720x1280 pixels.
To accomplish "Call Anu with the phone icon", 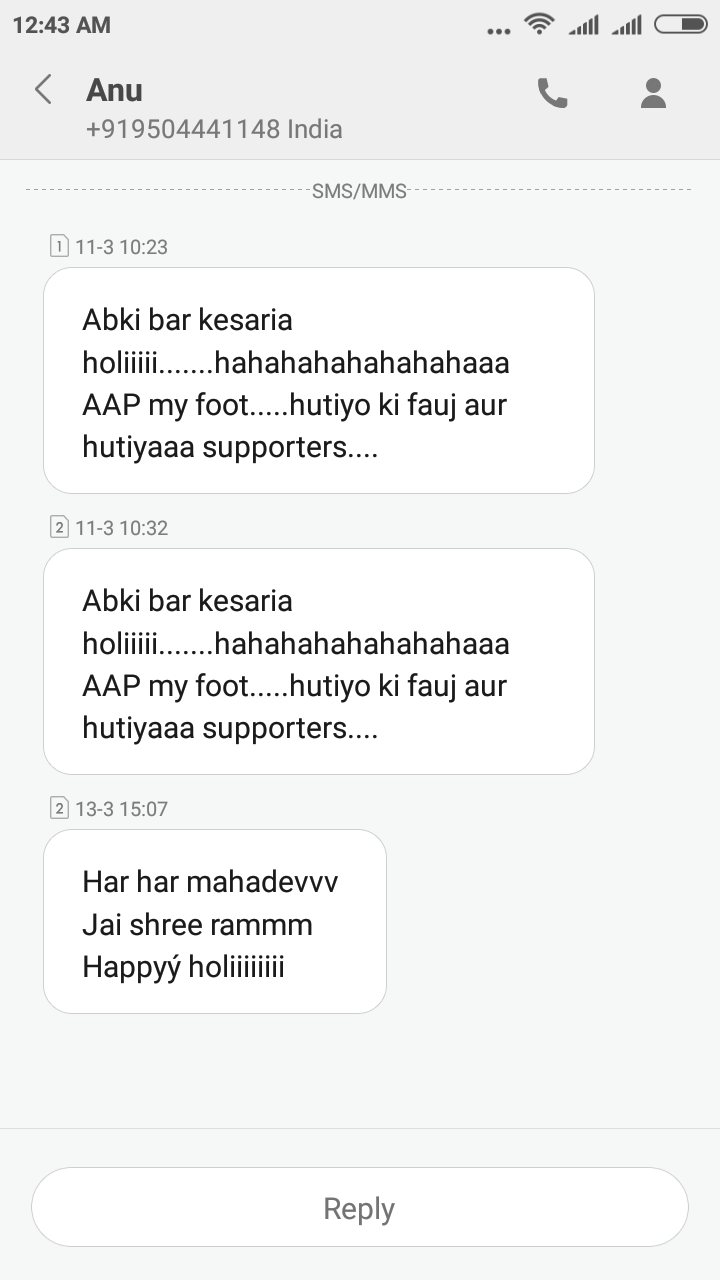I will point(552,93).
